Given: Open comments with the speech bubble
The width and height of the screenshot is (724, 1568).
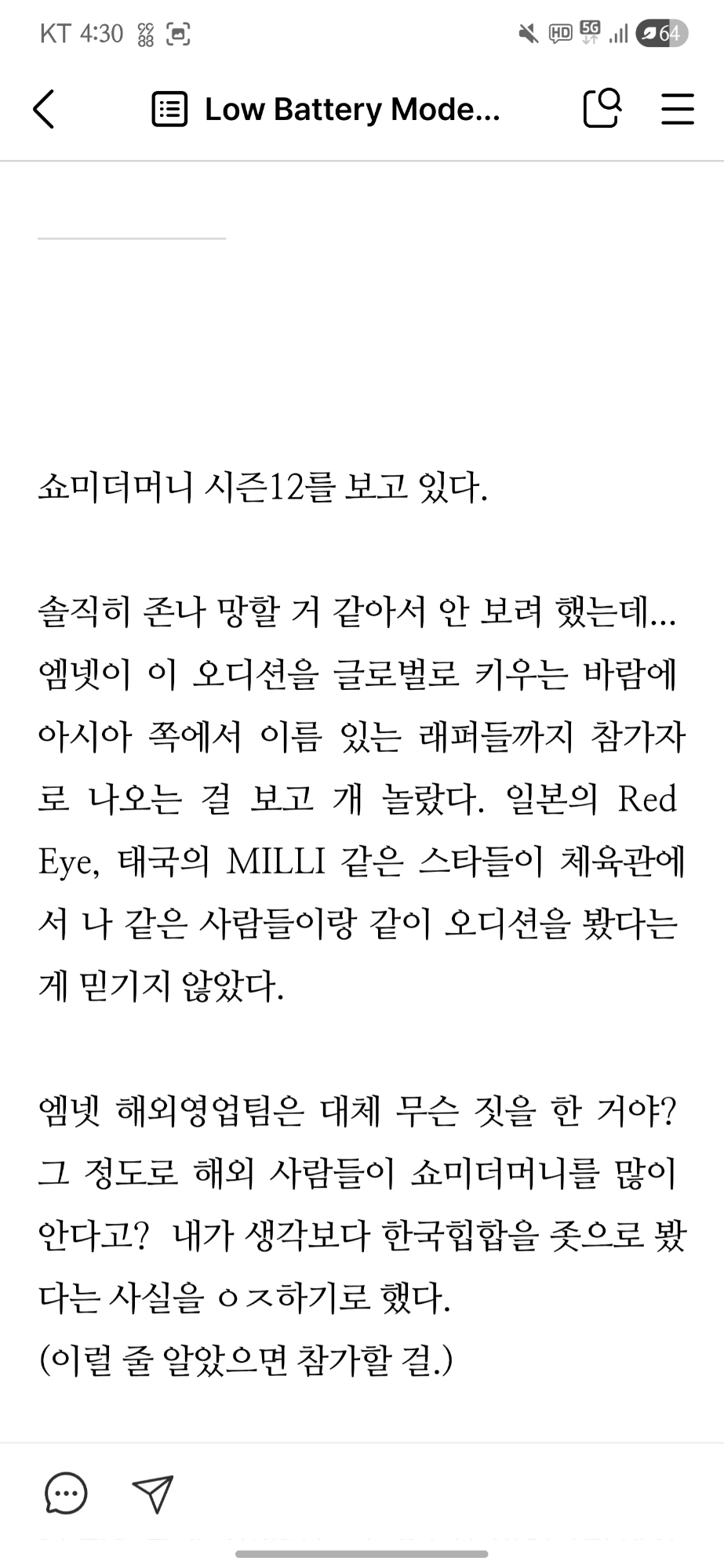Looking at the screenshot, I should tap(66, 1494).
